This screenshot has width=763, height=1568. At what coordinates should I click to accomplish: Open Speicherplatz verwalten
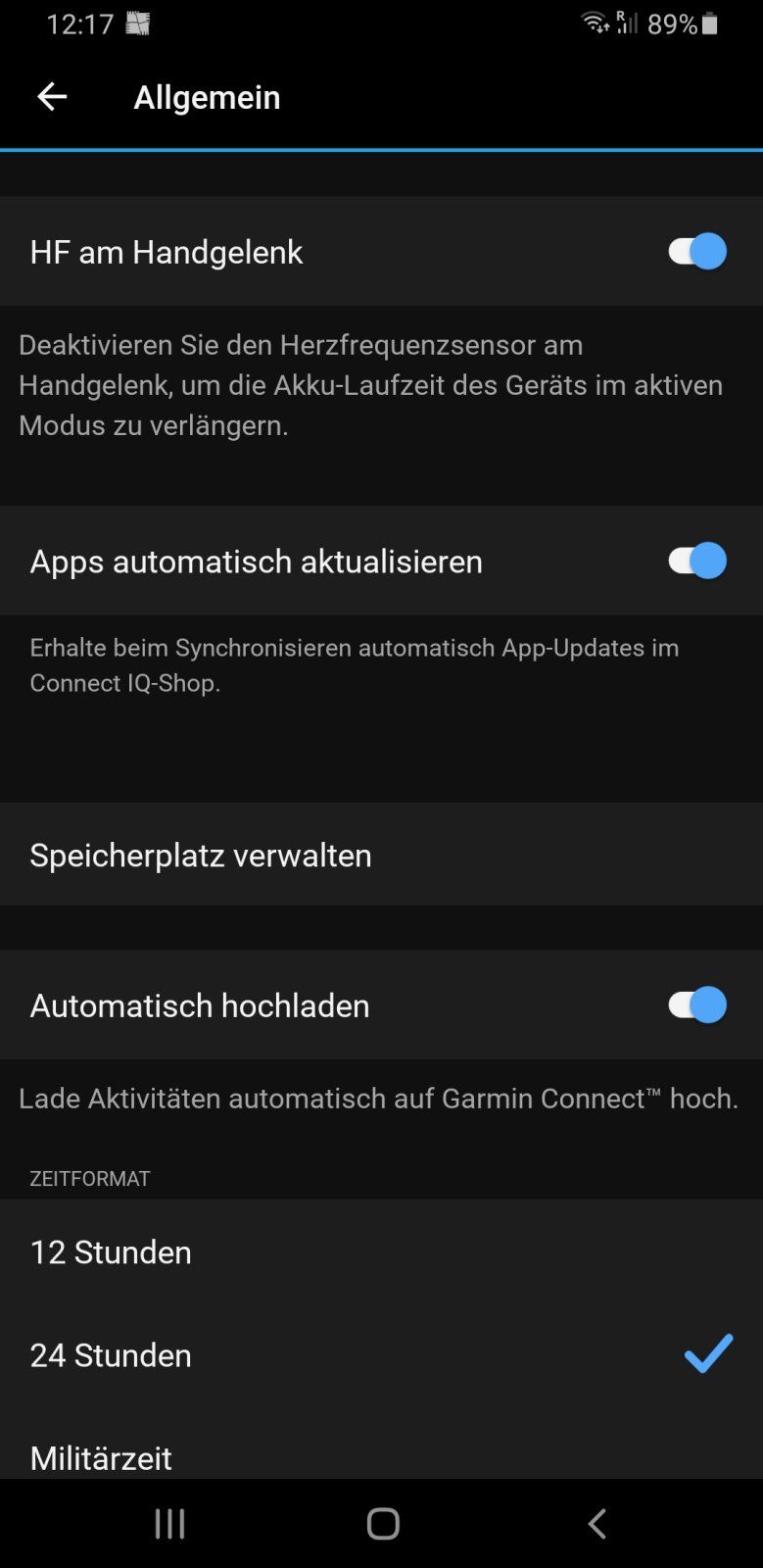point(381,855)
